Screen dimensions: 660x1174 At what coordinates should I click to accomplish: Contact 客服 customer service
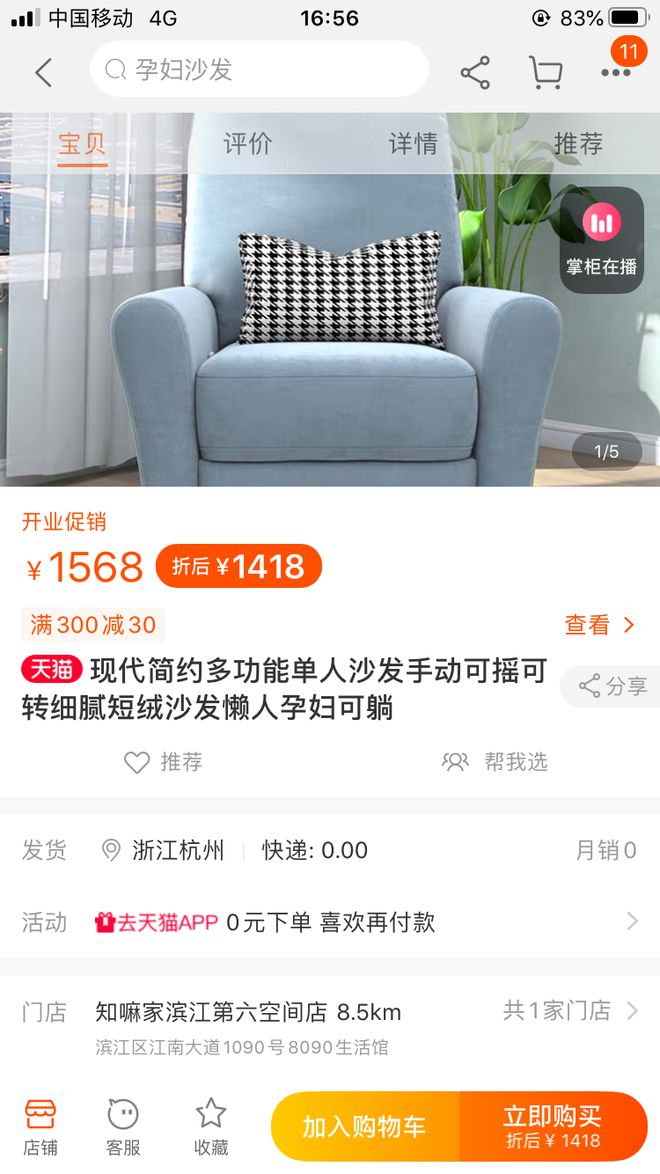(x=122, y=1126)
